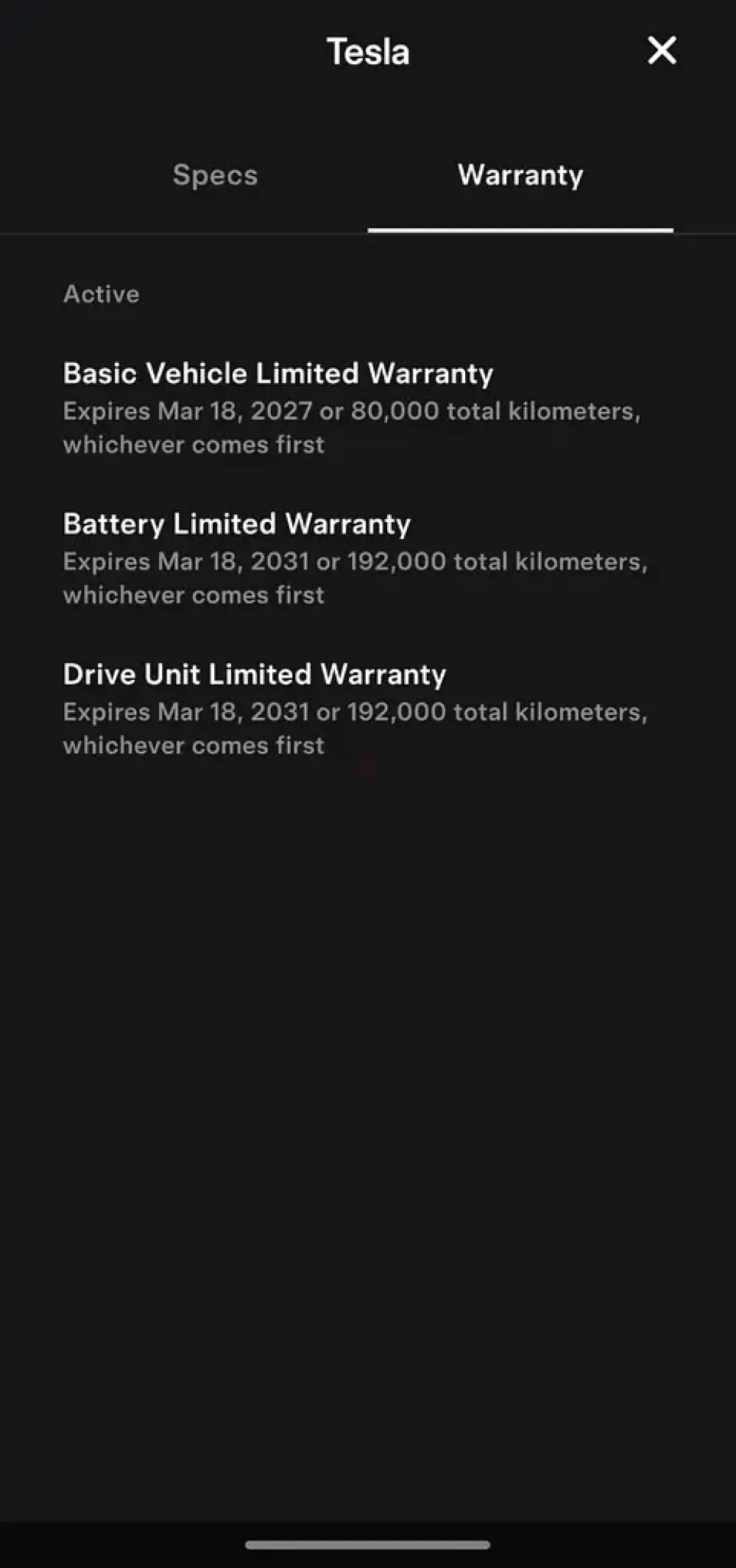Open Drive Unit Limited Warranty details

click(255, 675)
